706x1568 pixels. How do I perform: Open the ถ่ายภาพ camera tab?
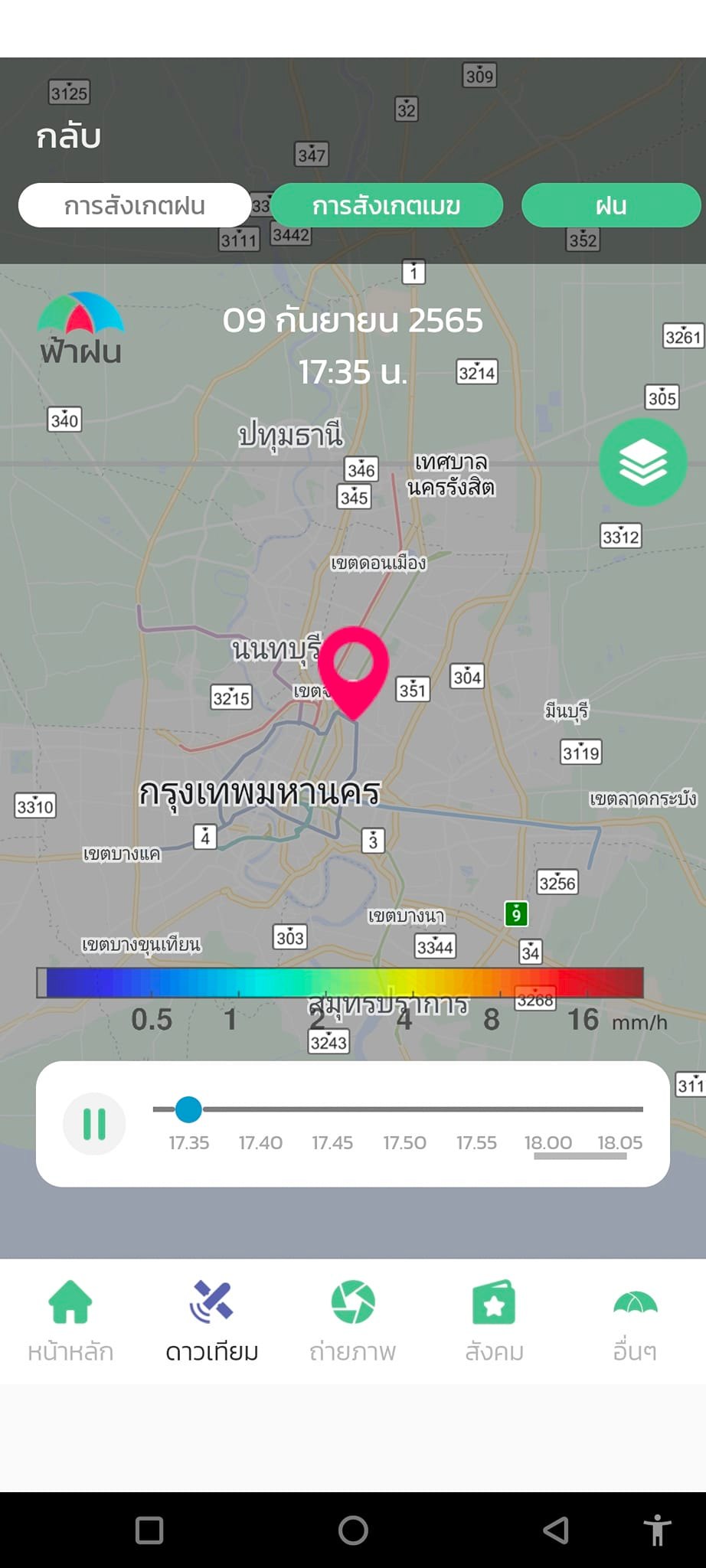pyautogui.click(x=353, y=1321)
